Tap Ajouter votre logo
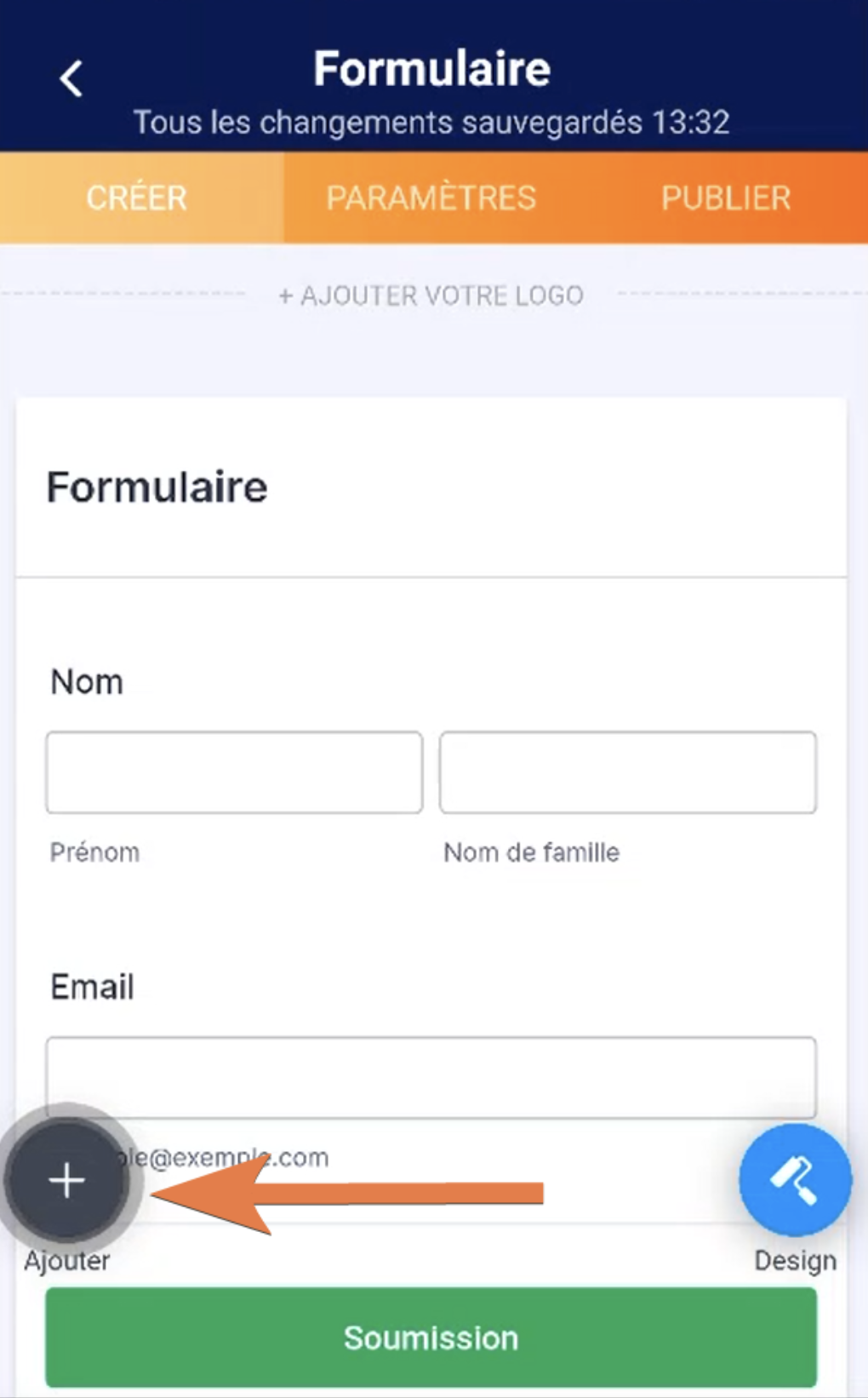This screenshot has height=1398, width=868. 431,295
